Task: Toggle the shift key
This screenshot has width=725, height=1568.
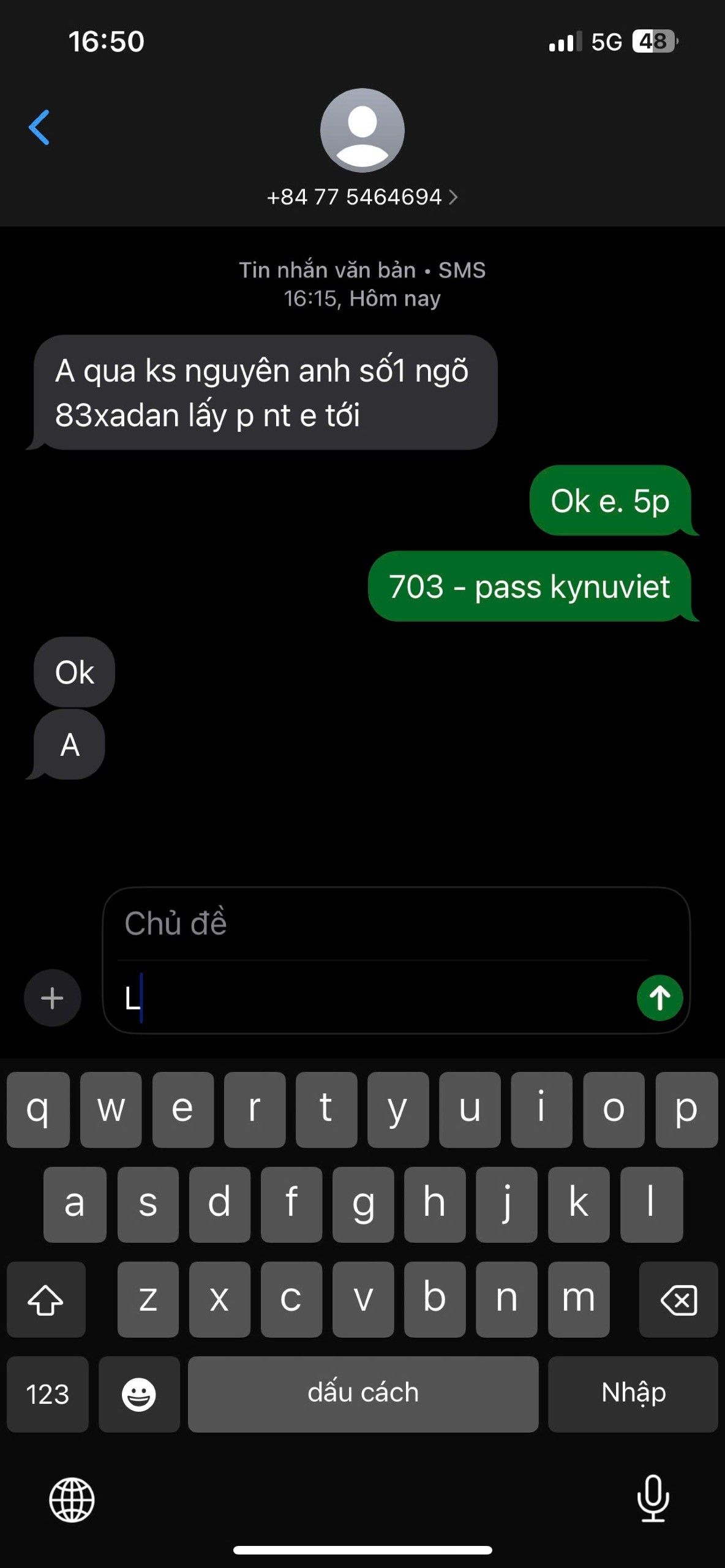Action: pos(46,1300)
